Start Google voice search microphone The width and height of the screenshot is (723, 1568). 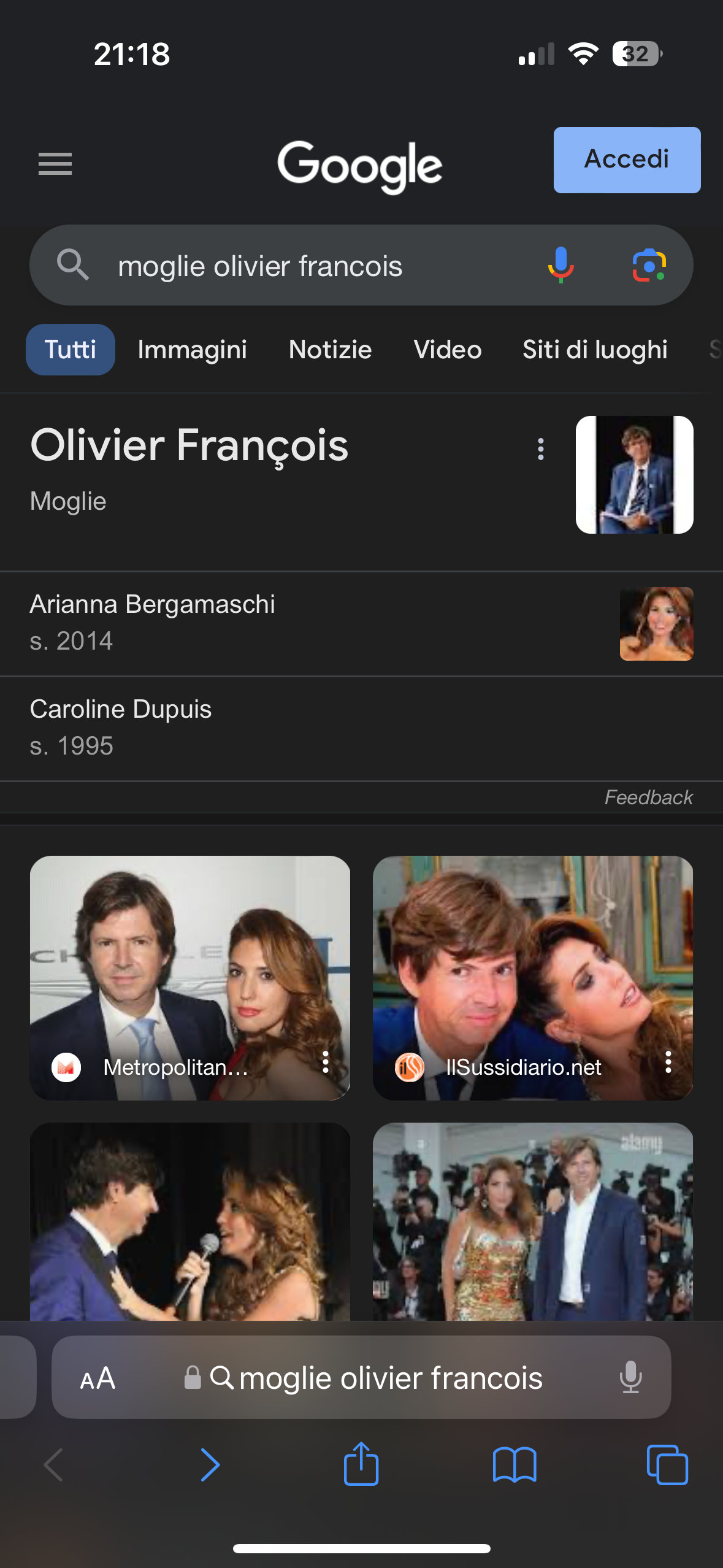point(560,266)
